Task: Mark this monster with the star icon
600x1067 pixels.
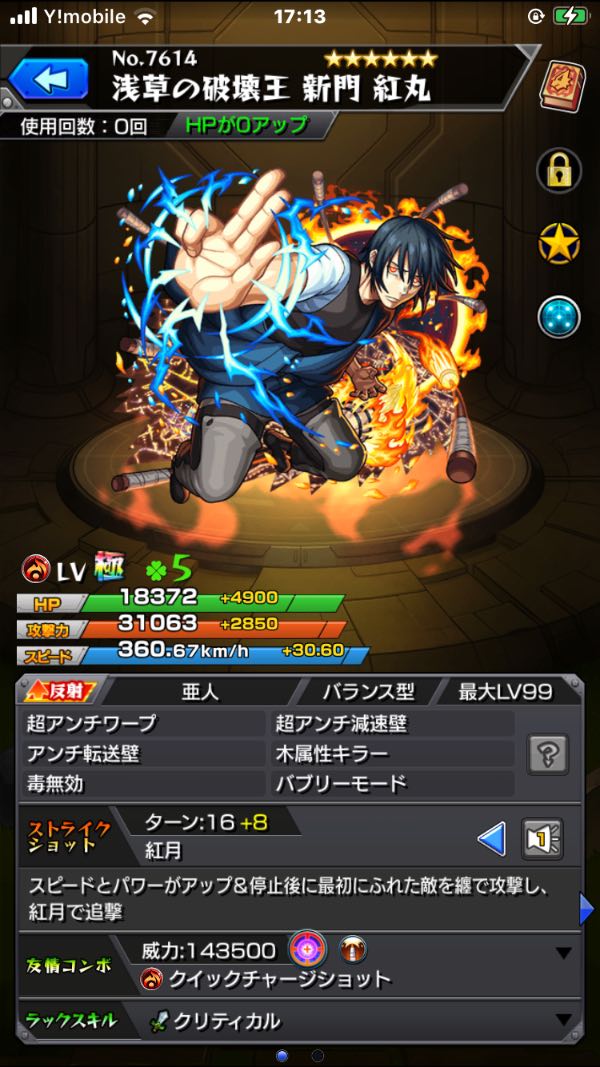Action: tap(559, 243)
